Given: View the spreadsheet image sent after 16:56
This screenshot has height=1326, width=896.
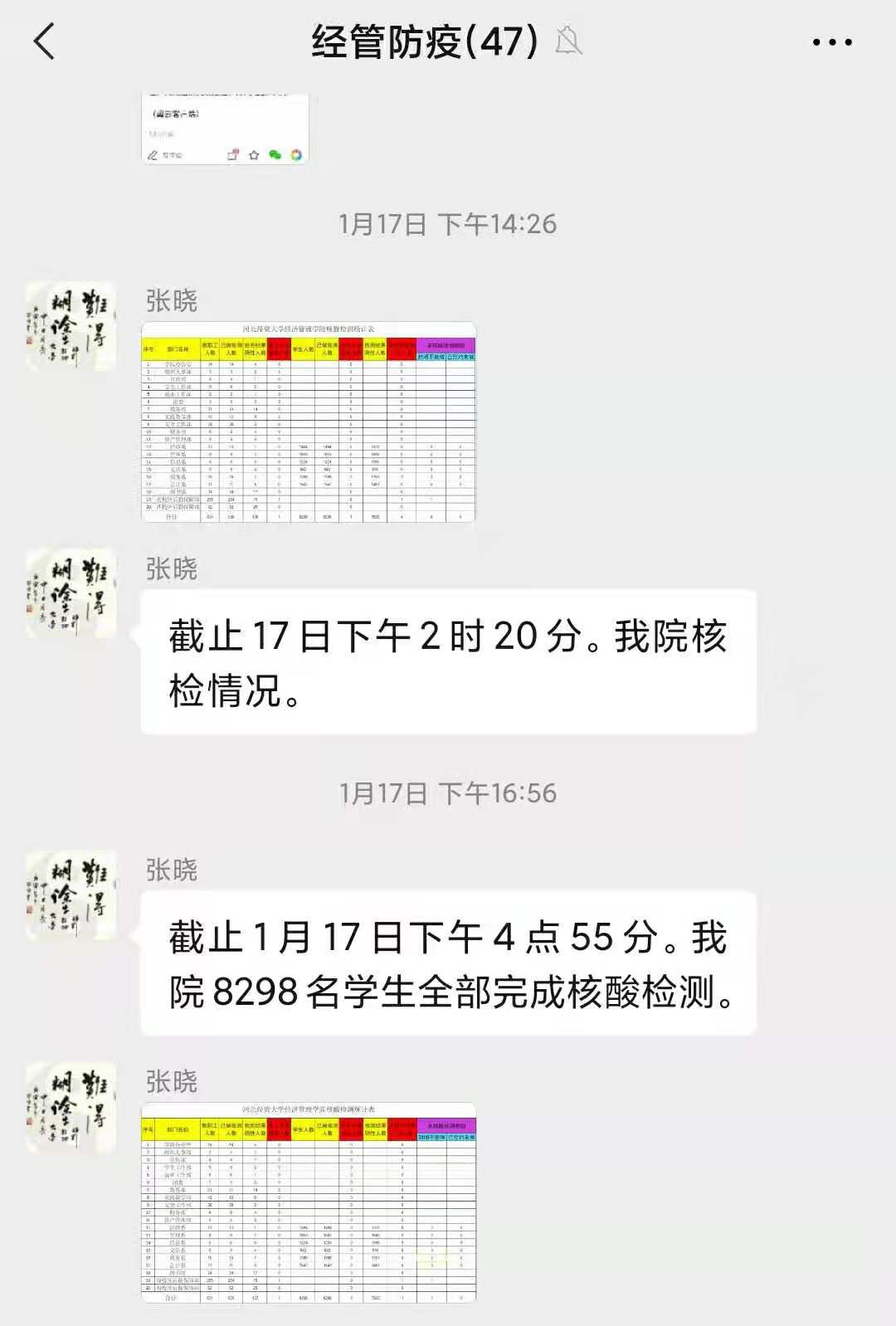Looking at the screenshot, I should 309,1202.
